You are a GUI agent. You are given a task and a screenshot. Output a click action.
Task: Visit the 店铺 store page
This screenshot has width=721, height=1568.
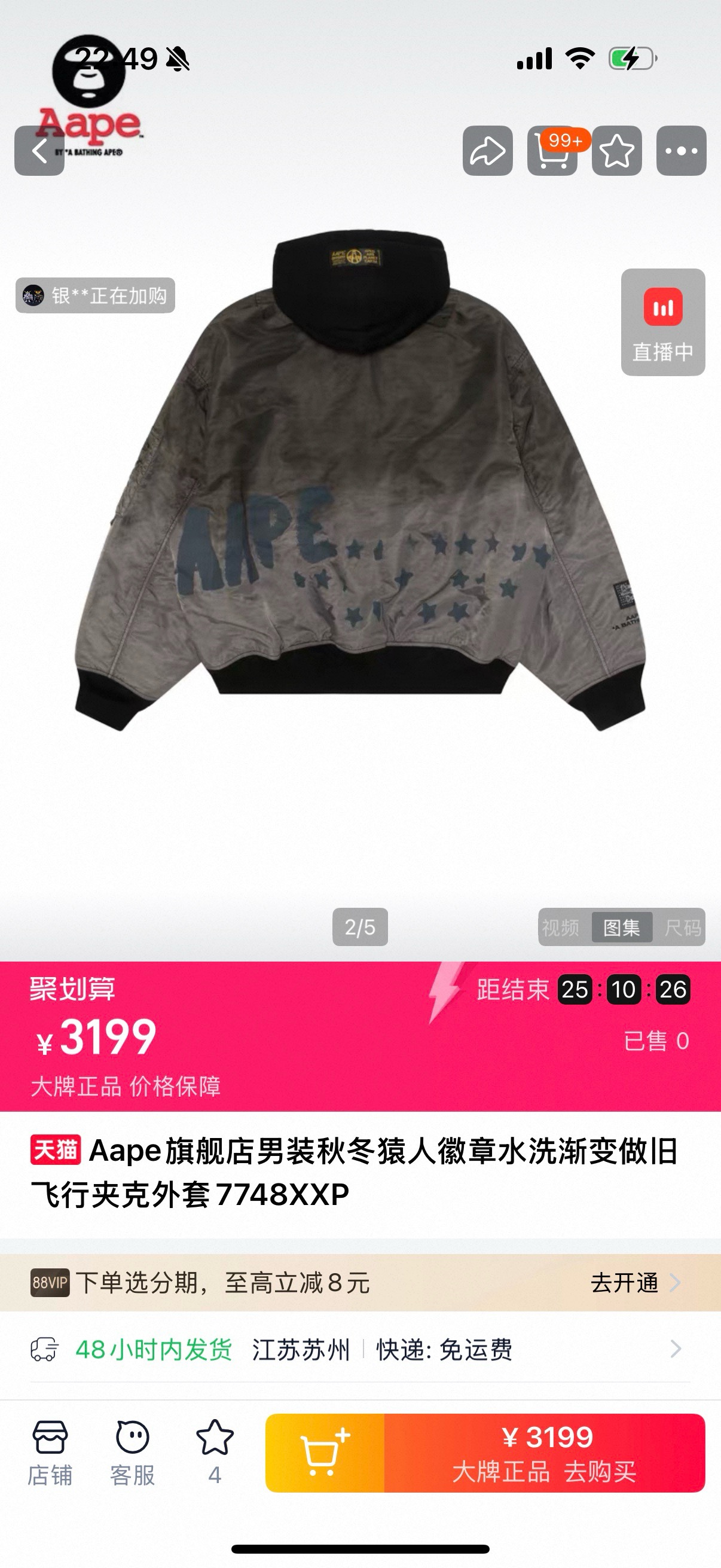[50, 1453]
